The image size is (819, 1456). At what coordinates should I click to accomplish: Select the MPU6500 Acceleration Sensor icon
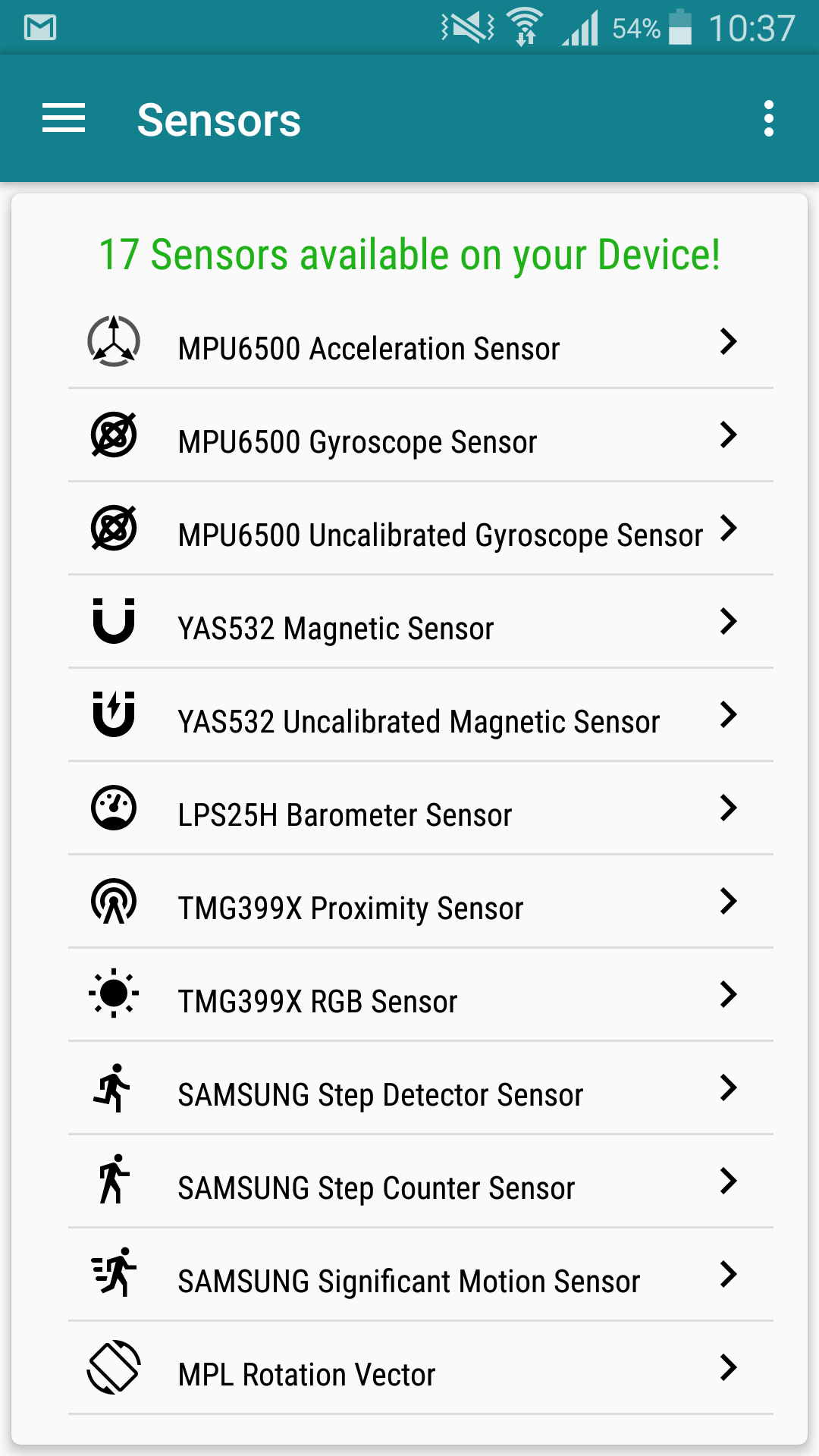point(112,341)
